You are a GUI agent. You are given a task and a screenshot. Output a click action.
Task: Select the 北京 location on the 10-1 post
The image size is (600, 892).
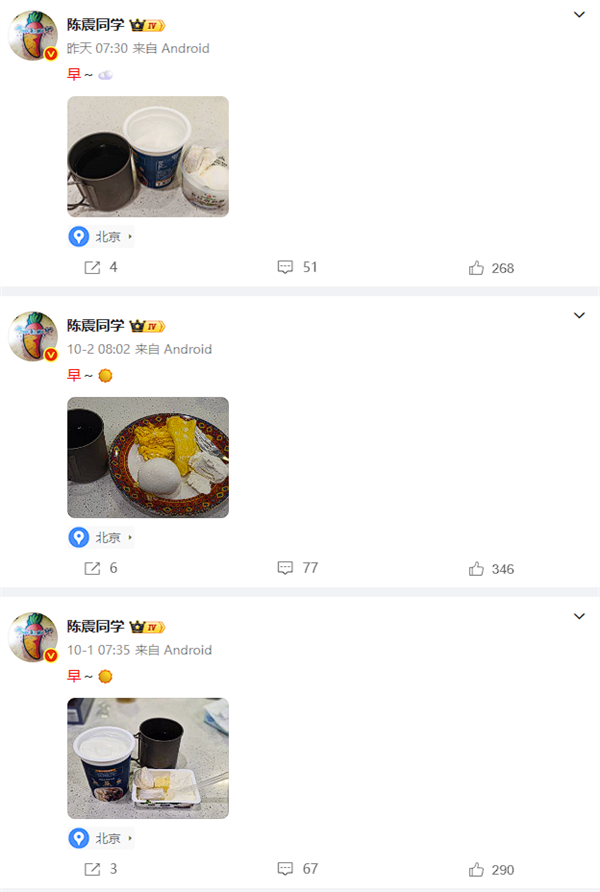101,838
